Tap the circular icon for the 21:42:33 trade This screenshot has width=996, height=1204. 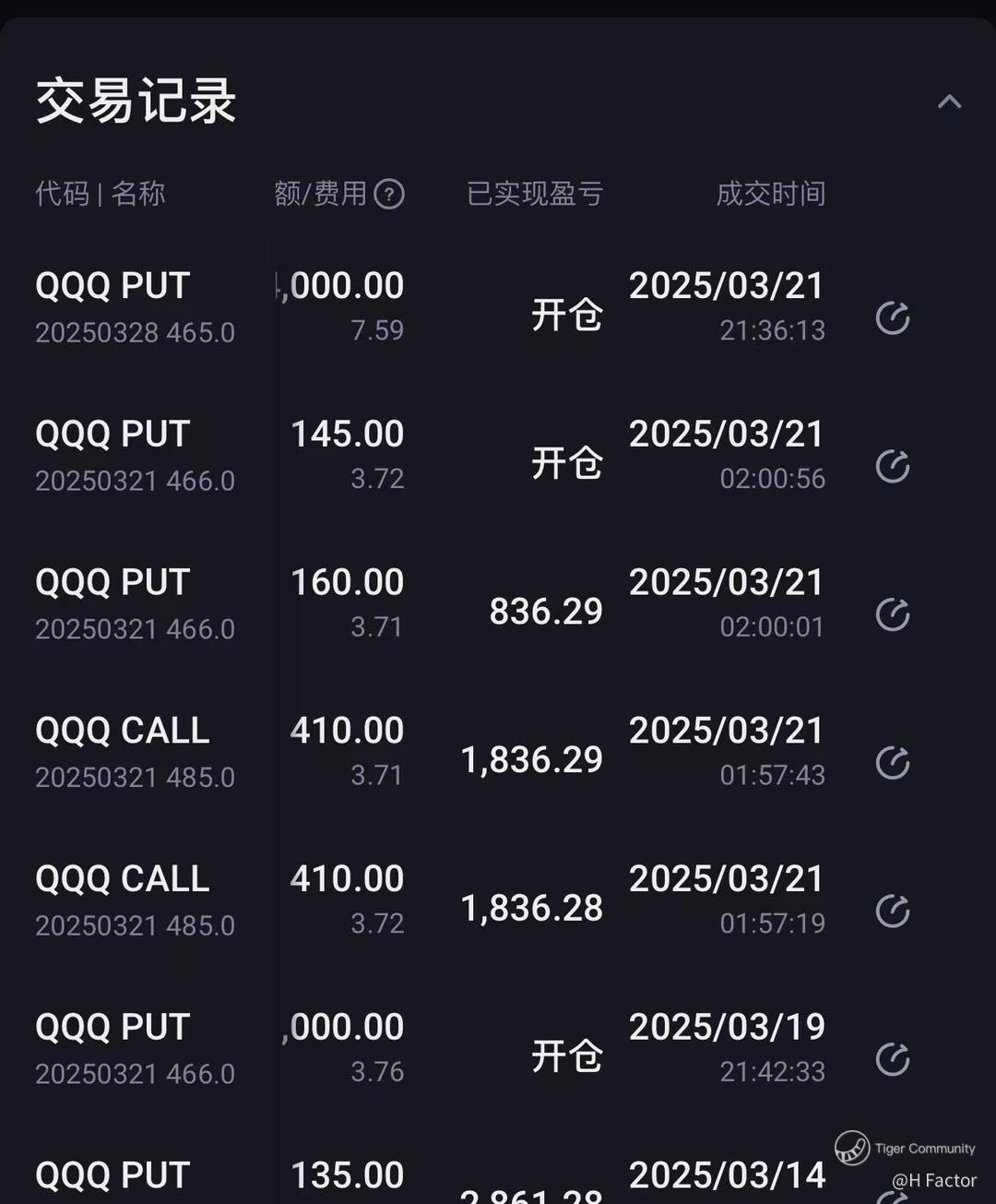coord(892,1059)
